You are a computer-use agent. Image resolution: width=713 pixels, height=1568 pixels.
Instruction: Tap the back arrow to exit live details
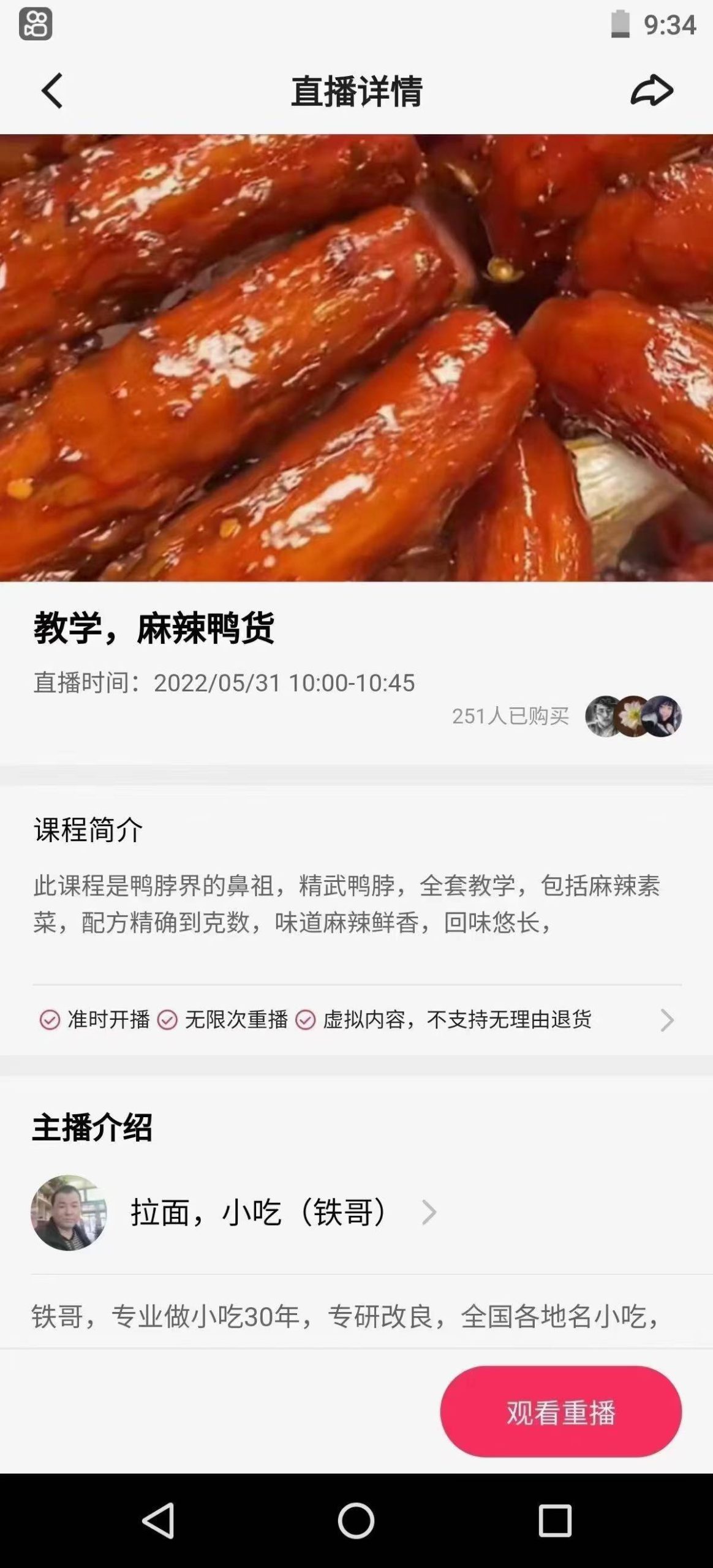[52, 91]
